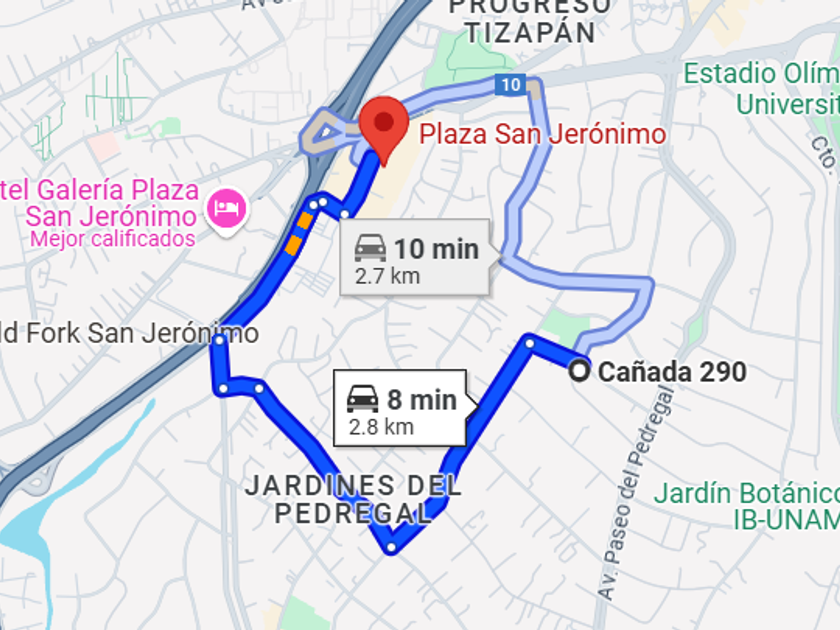The width and height of the screenshot is (840, 630).
Task: Select the 8 min route label
Action: (400, 410)
